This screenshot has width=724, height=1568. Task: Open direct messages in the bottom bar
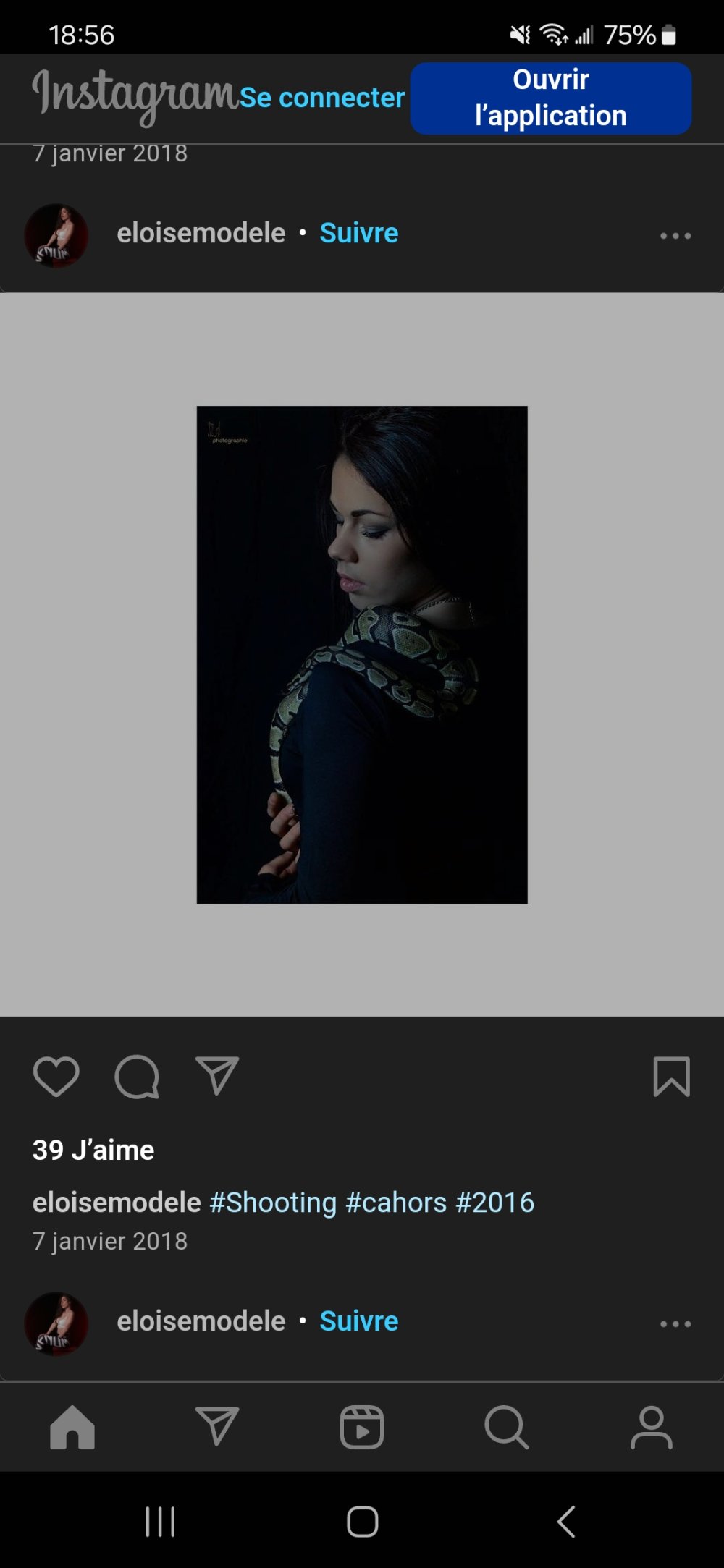click(216, 1426)
